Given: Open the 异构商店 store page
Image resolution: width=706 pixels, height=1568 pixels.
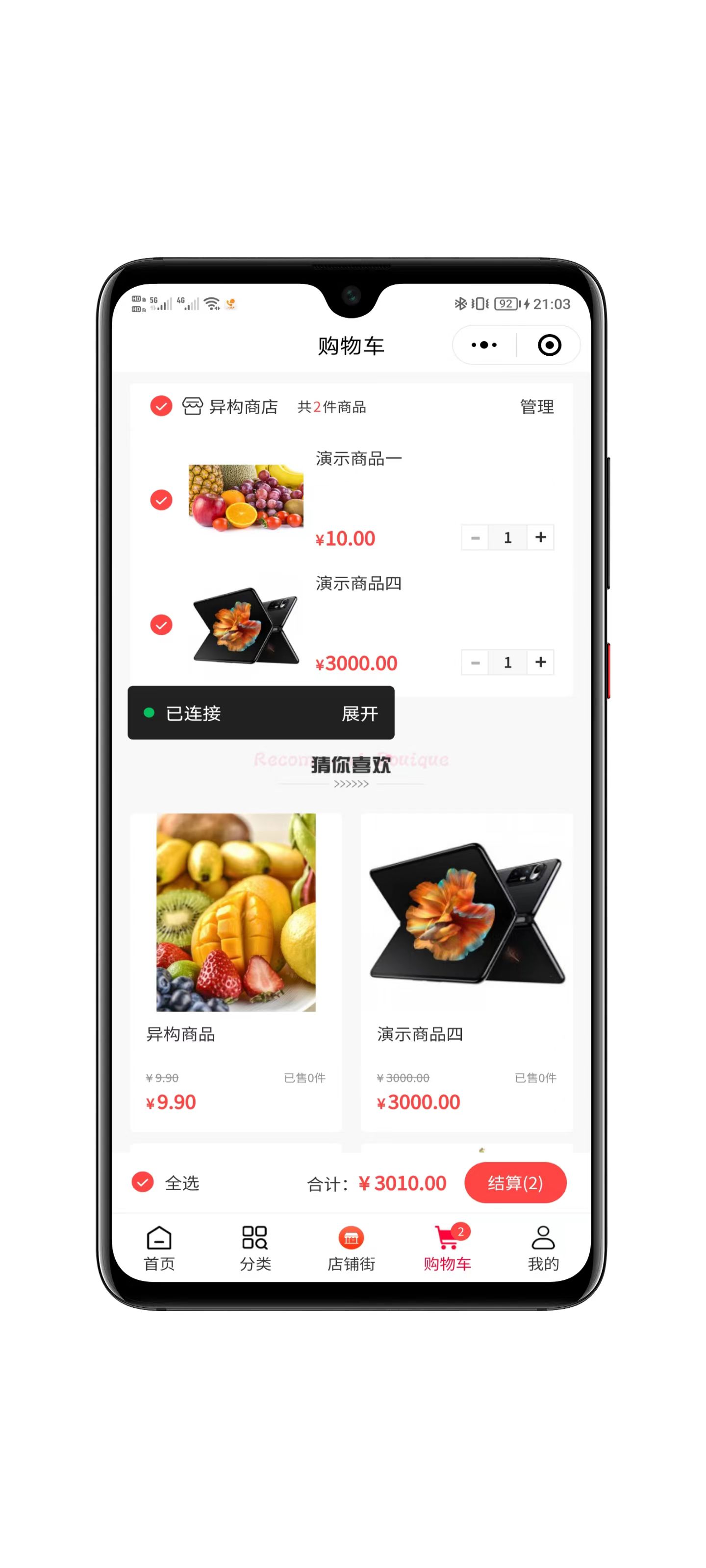Looking at the screenshot, I should tap(242, 407).
